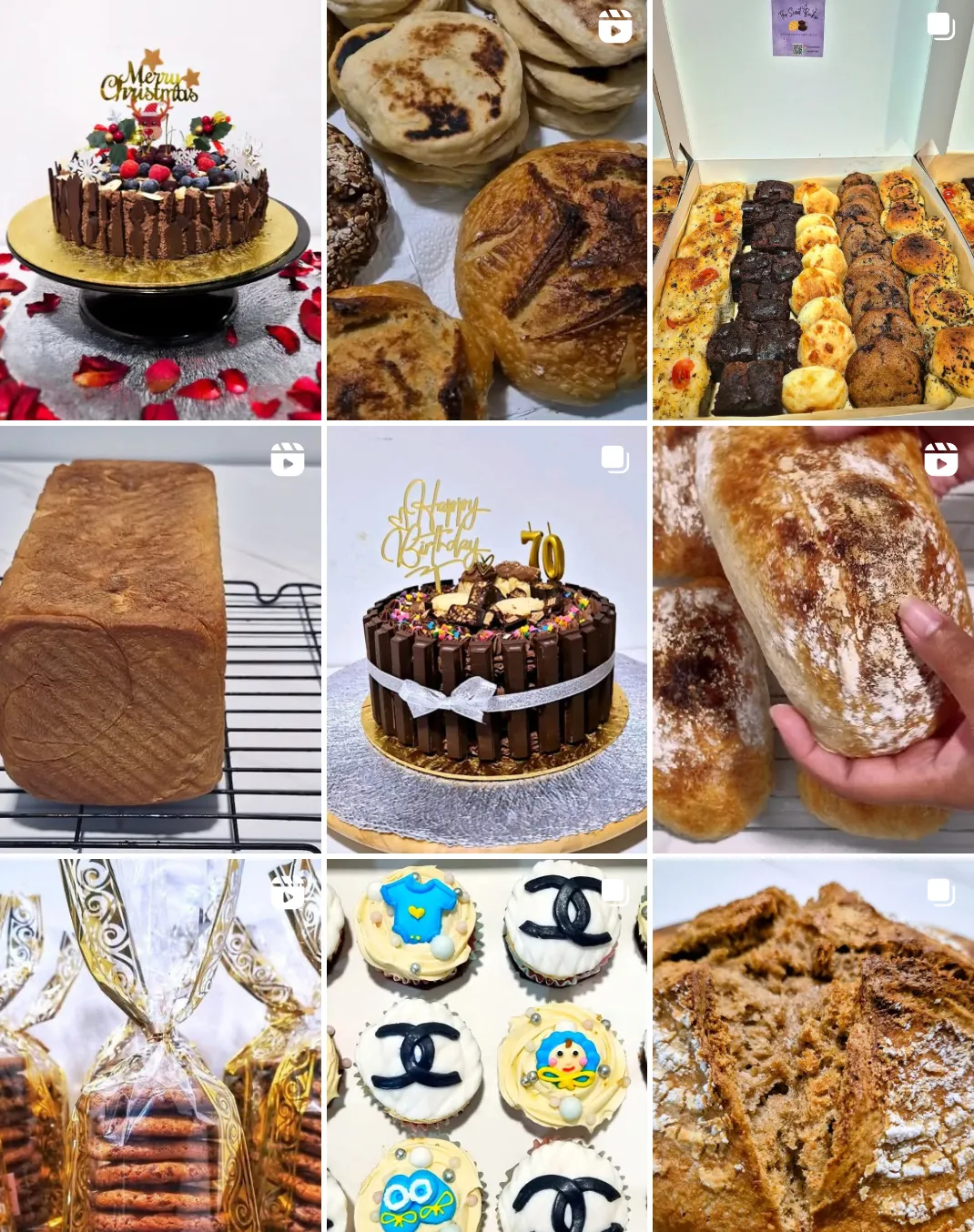Open the Chanel logo cupcakes post
Screen dimensions: 974x1232
tap(486, 1045)
